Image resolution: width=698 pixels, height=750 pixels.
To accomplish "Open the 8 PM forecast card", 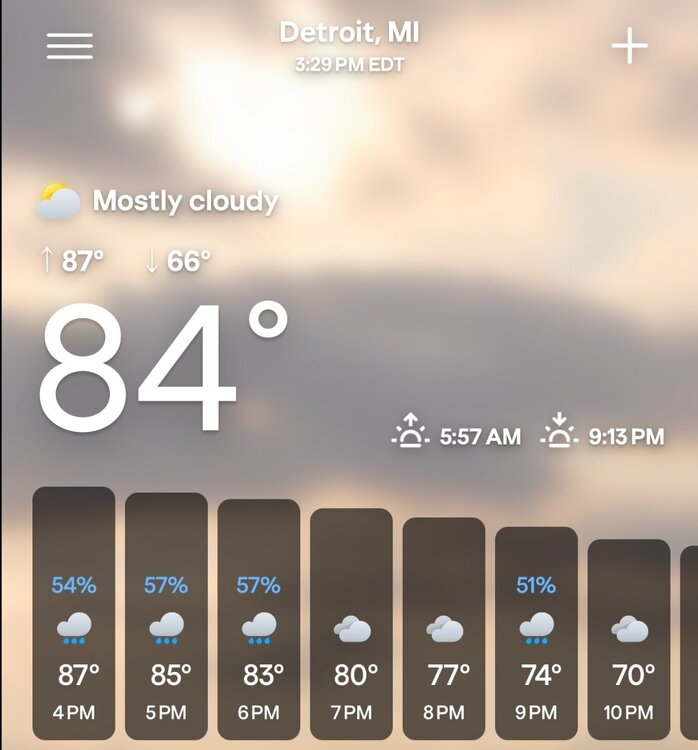I will point(444,628).
